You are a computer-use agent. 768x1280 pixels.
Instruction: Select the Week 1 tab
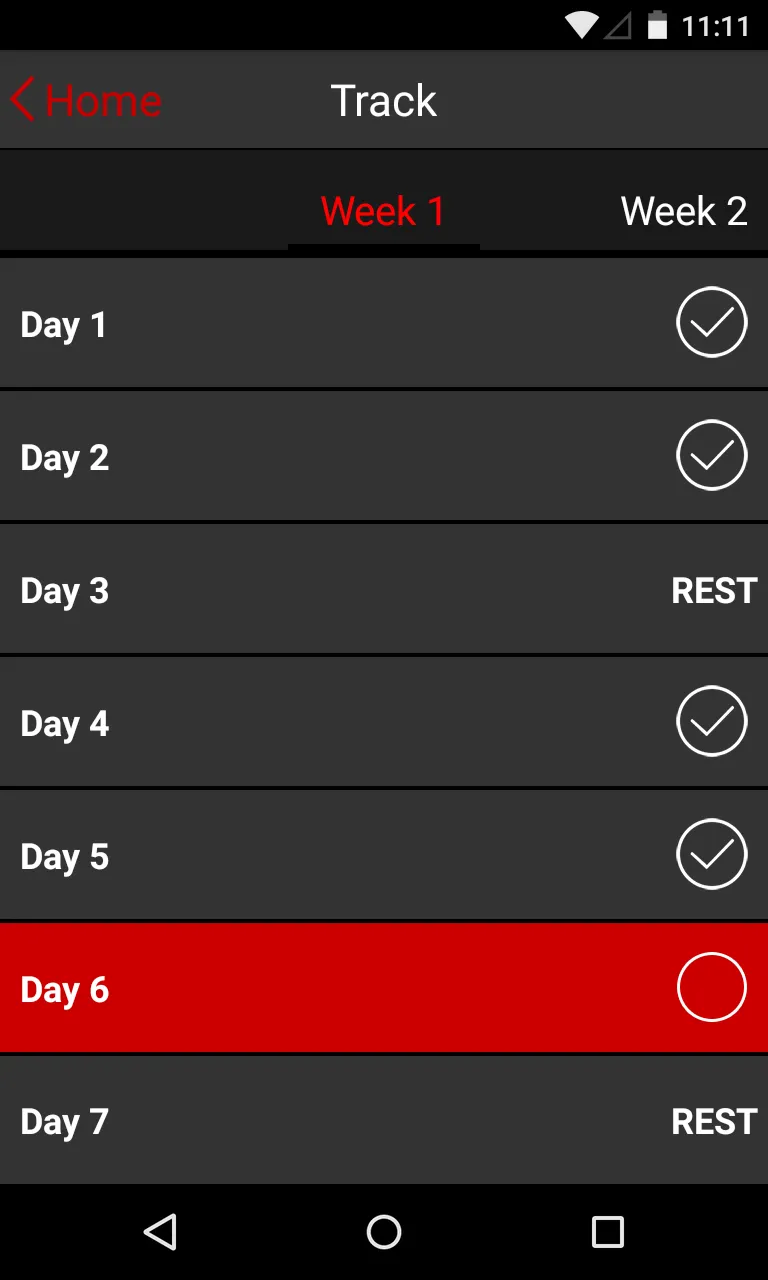tap(383, 211)
